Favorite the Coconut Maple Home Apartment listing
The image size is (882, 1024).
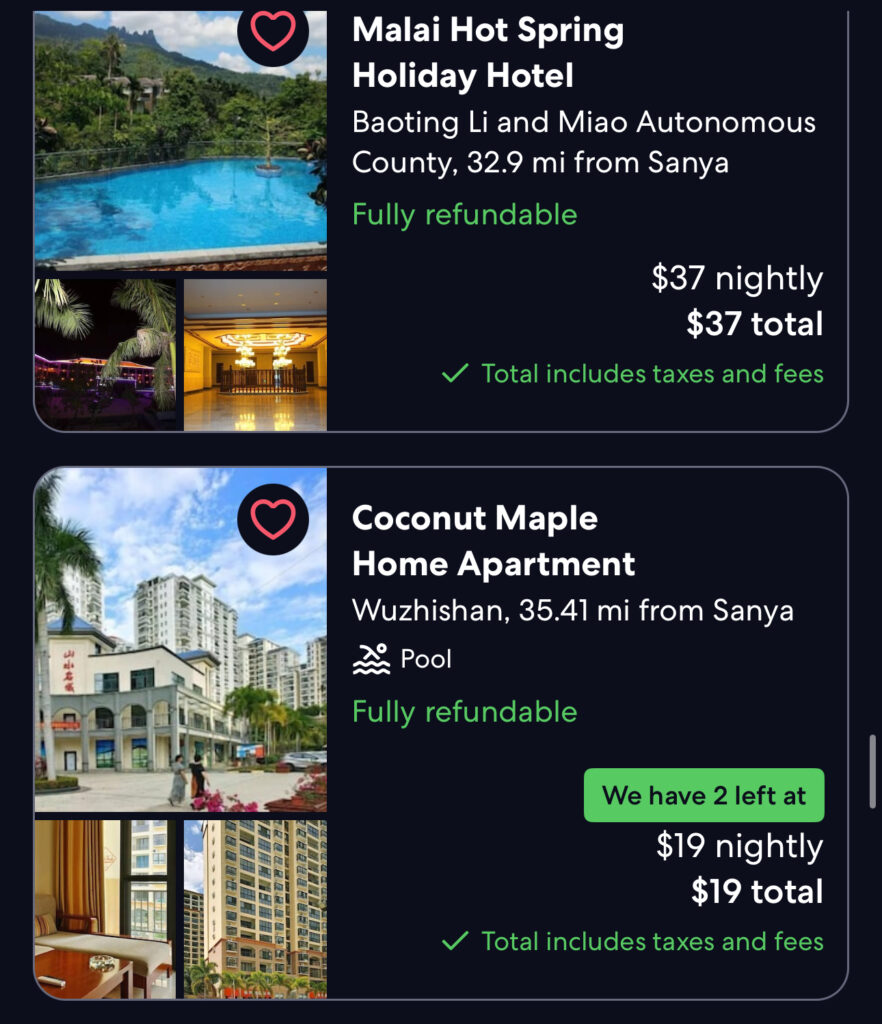272,519
